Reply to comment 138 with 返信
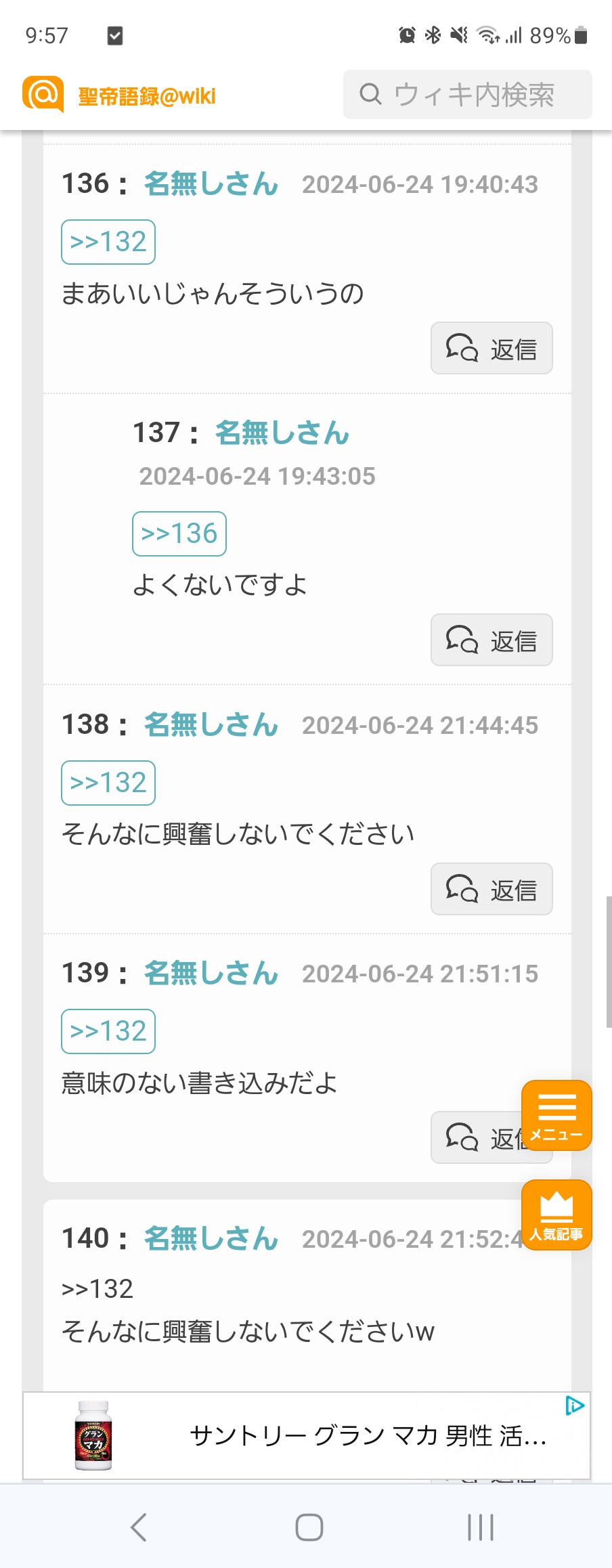Viewport: 612px width, 1568px height. pos(491,889)
